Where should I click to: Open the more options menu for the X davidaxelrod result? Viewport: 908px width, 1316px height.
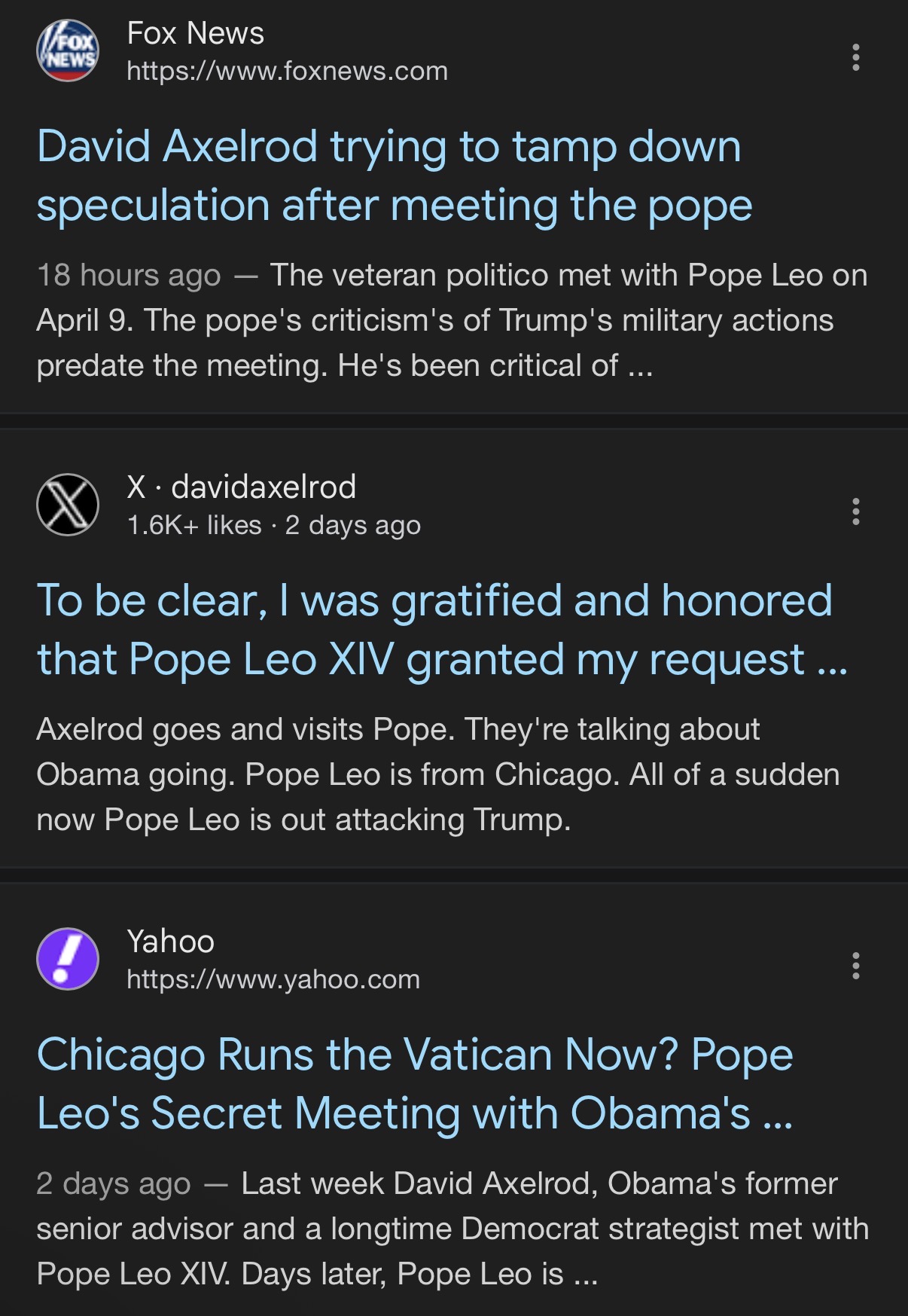click(x=855, y=511)
